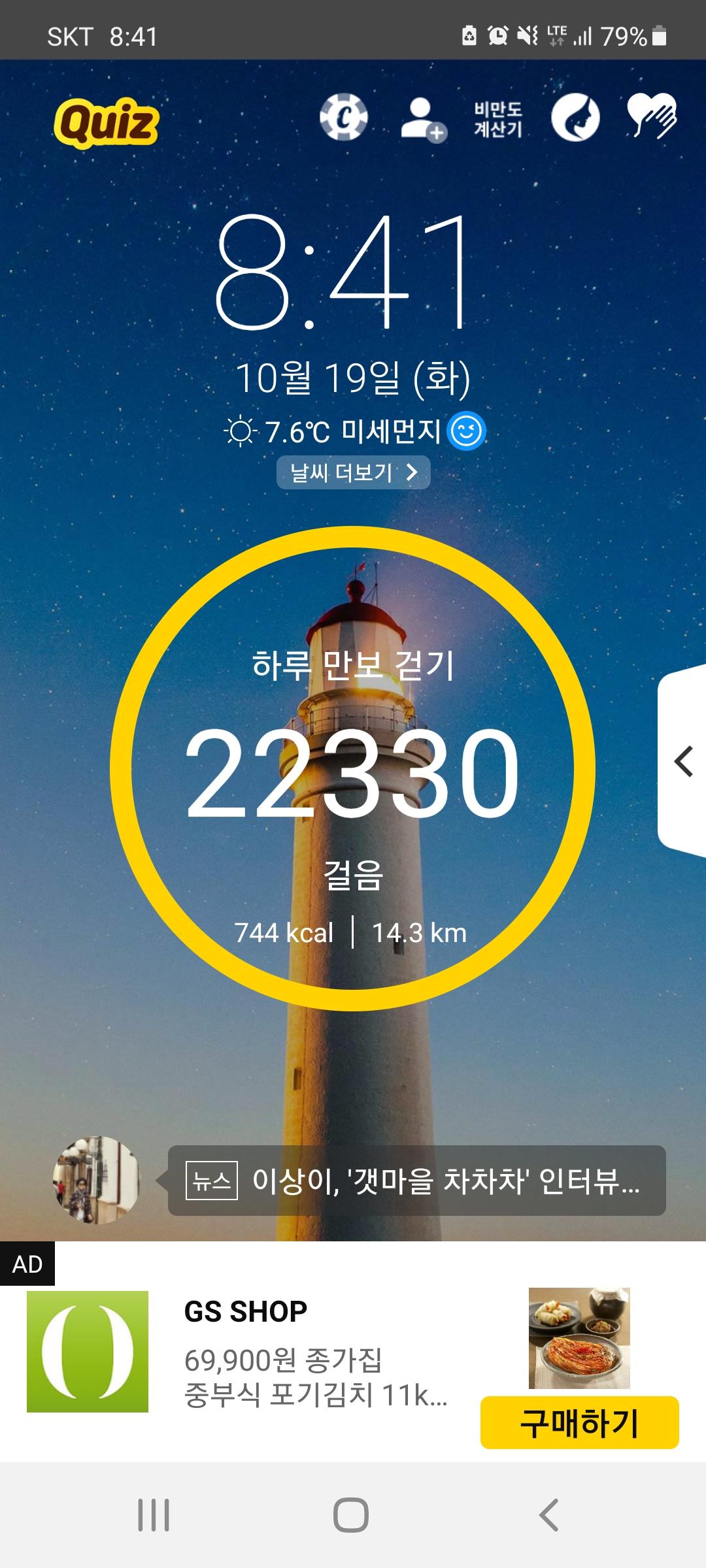Open the heart with hand icon
The image size is (706, 1568).
point(652,116)
